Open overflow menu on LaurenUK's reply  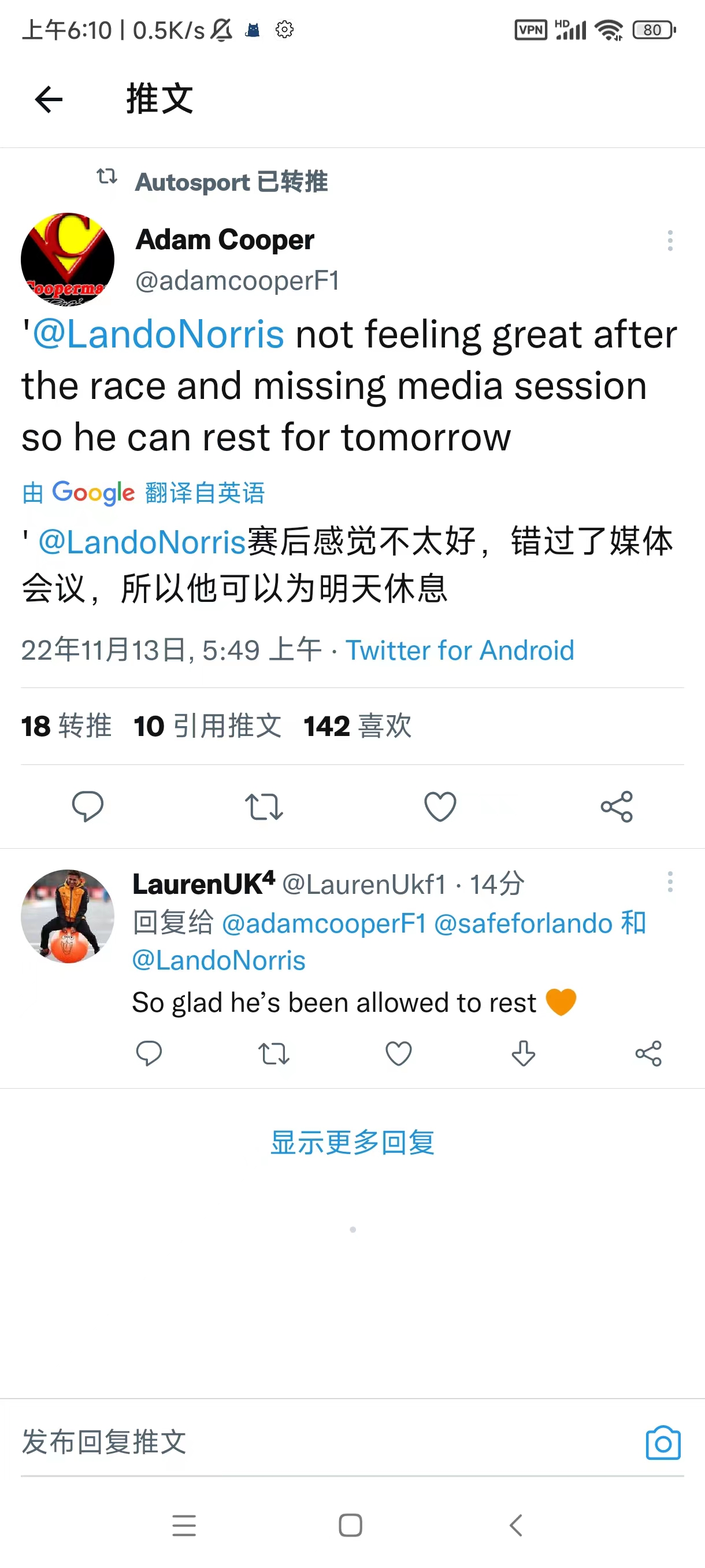click(x=670, y=882)
